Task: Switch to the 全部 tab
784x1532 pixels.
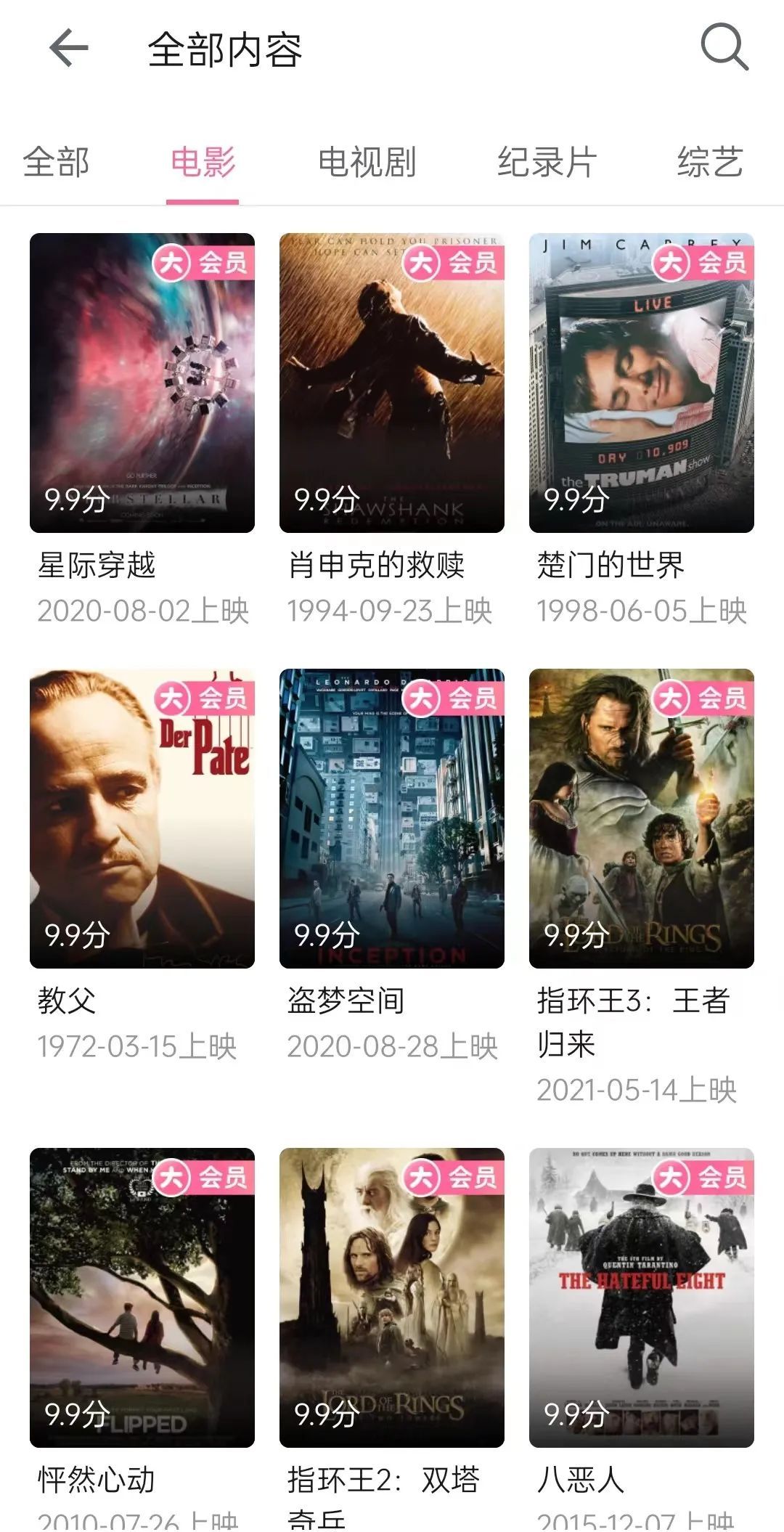Action: click(56, 162)
